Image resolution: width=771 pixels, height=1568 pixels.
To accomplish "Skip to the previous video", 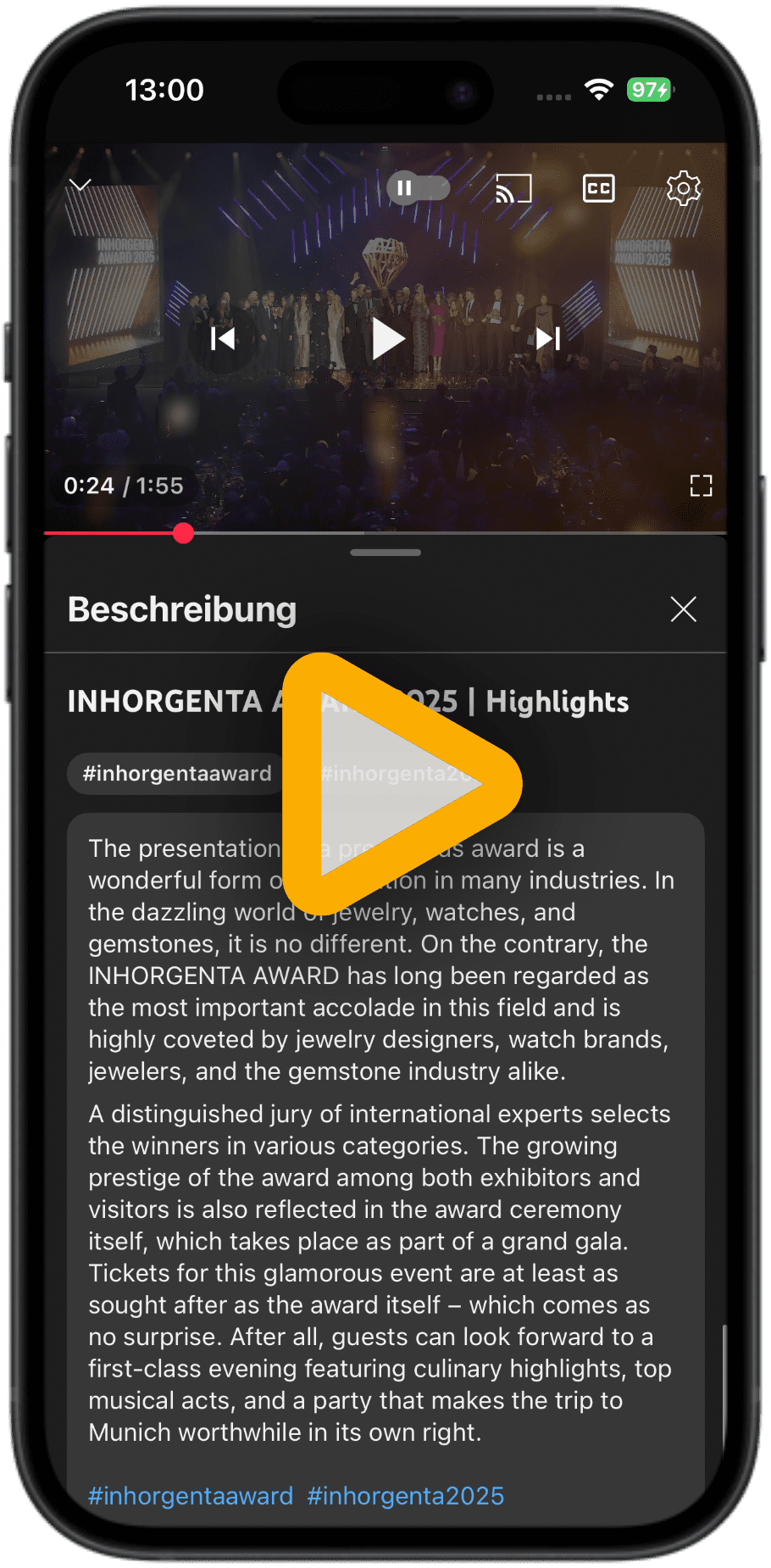I will (x=223, y=339).
